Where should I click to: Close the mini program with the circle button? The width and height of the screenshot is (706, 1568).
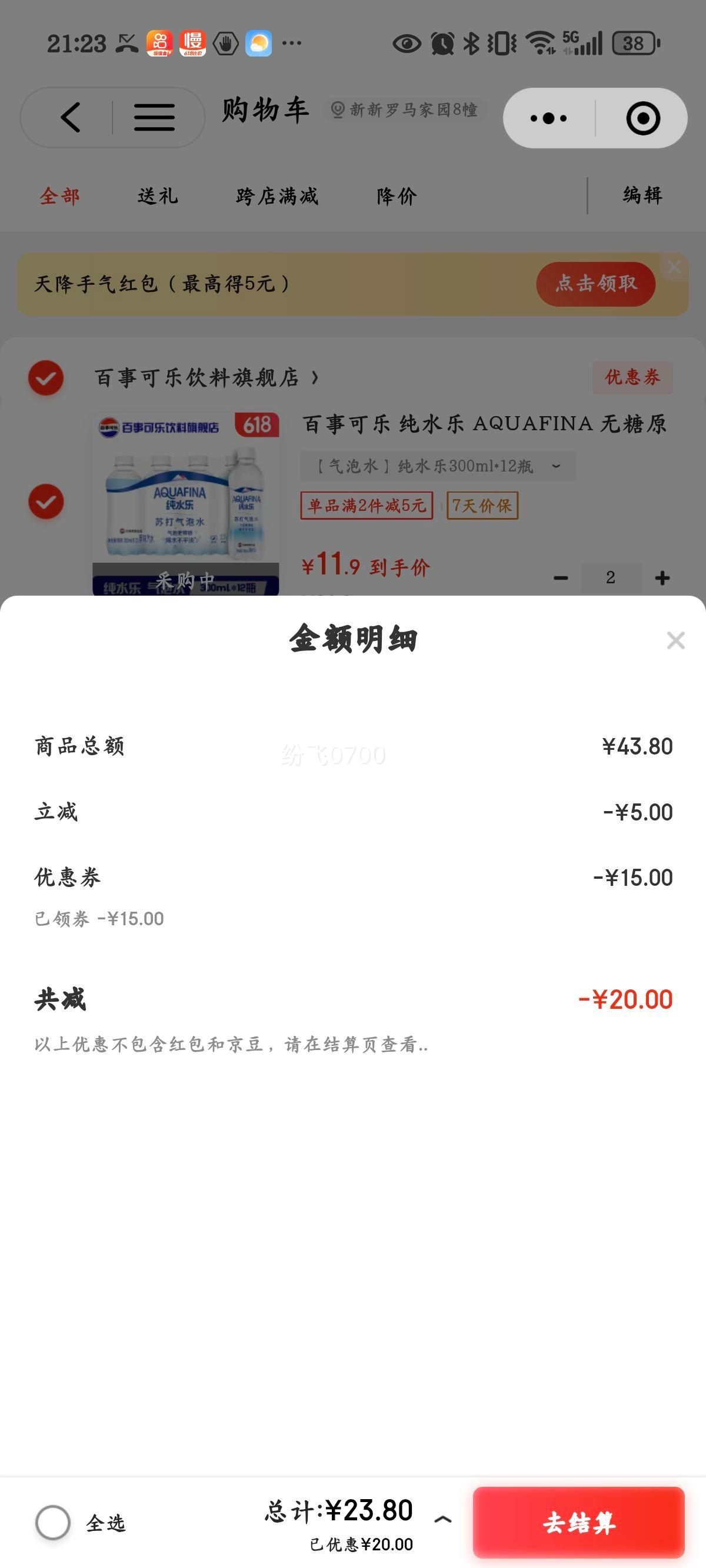pyautogui.click(x=642, y=118)
